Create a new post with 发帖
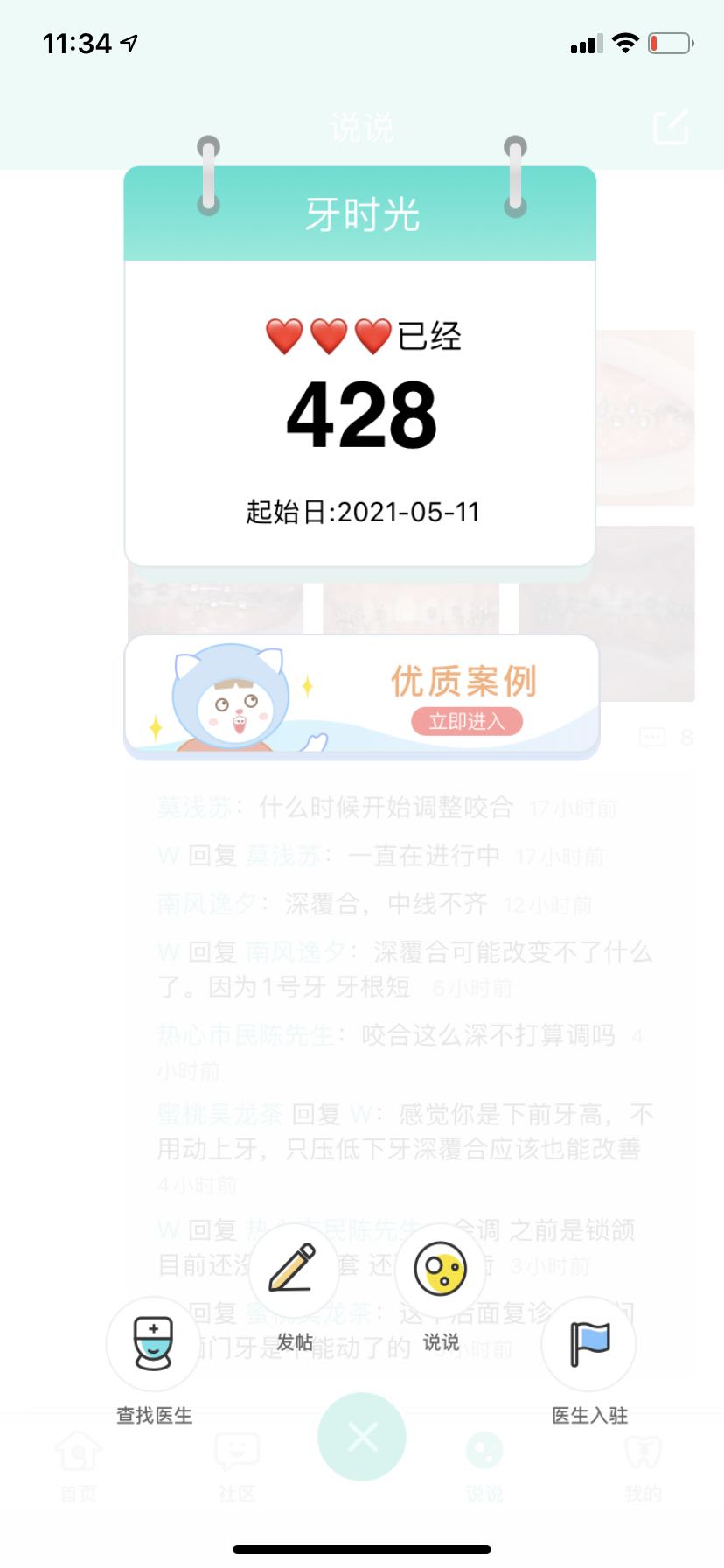The image size is (724, 1568). [293, 1269]
